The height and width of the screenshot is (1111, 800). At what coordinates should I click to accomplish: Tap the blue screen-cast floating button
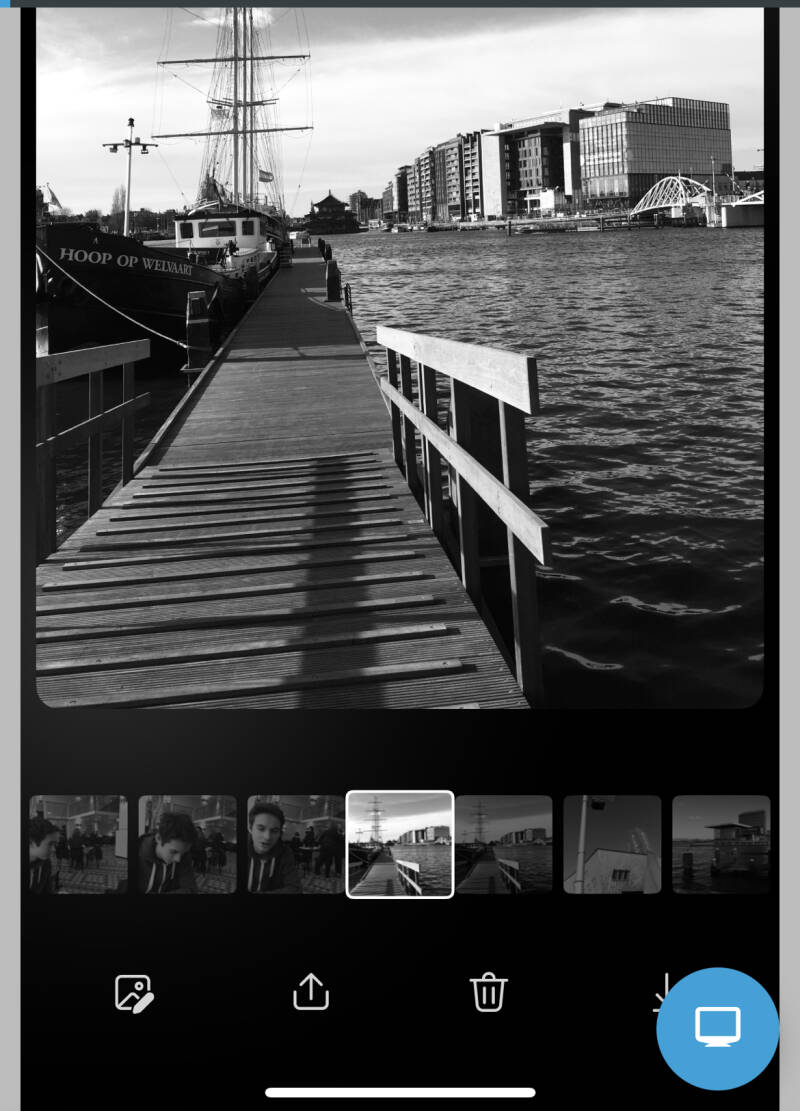(x=717, y=1027)
